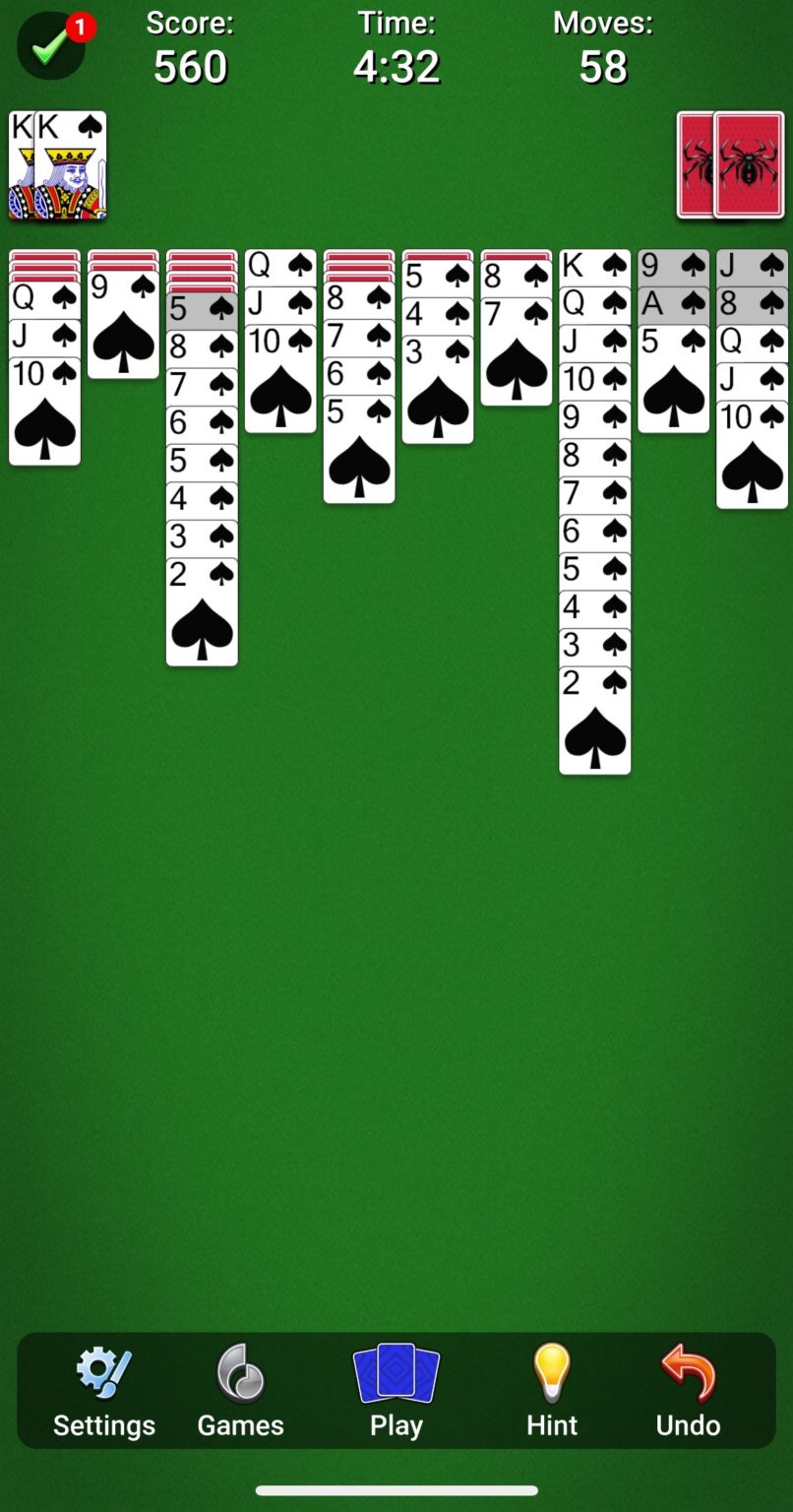Image resolution: width=793 pixels, height=1512 pixels.
Task: Click the green checkmark badge
Action: 53,45
